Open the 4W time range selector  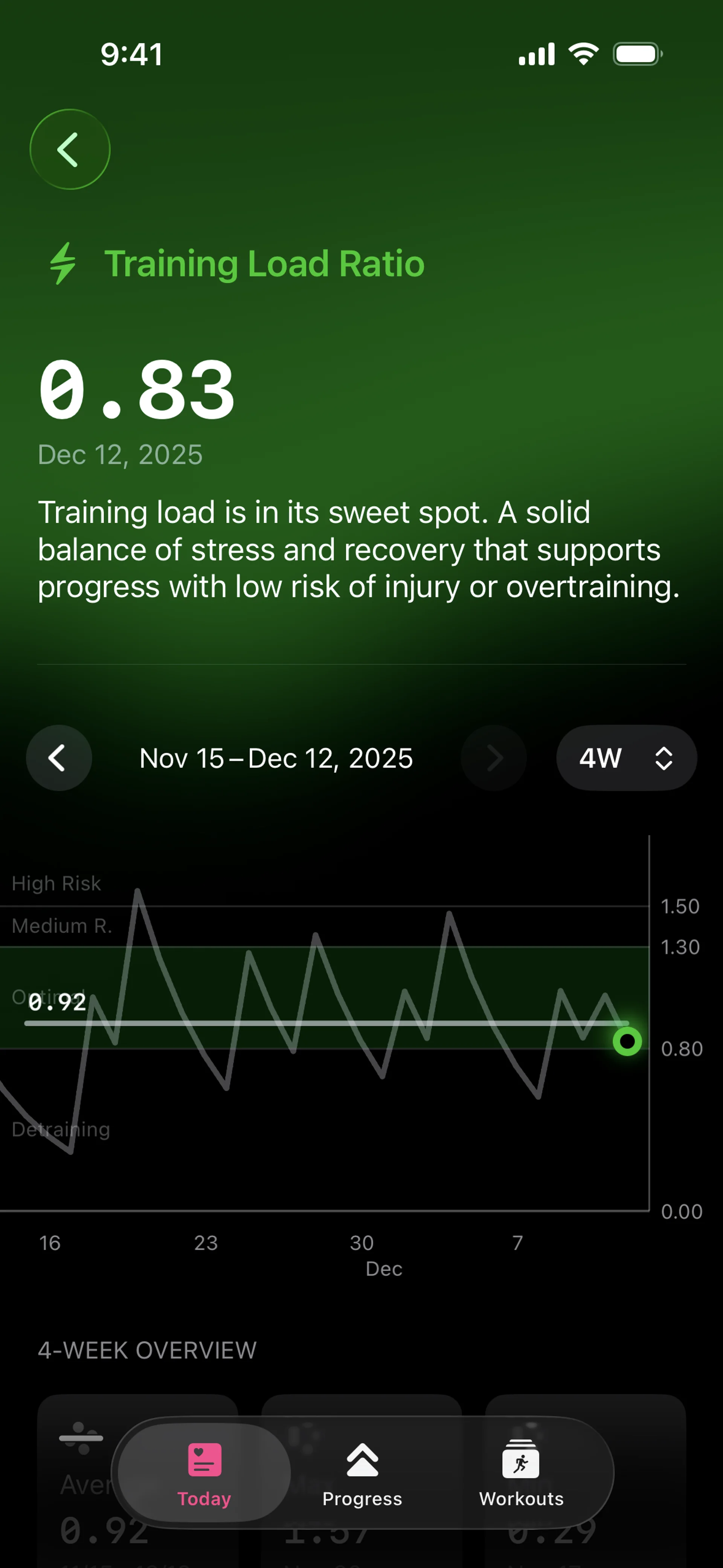click(626, 758)
